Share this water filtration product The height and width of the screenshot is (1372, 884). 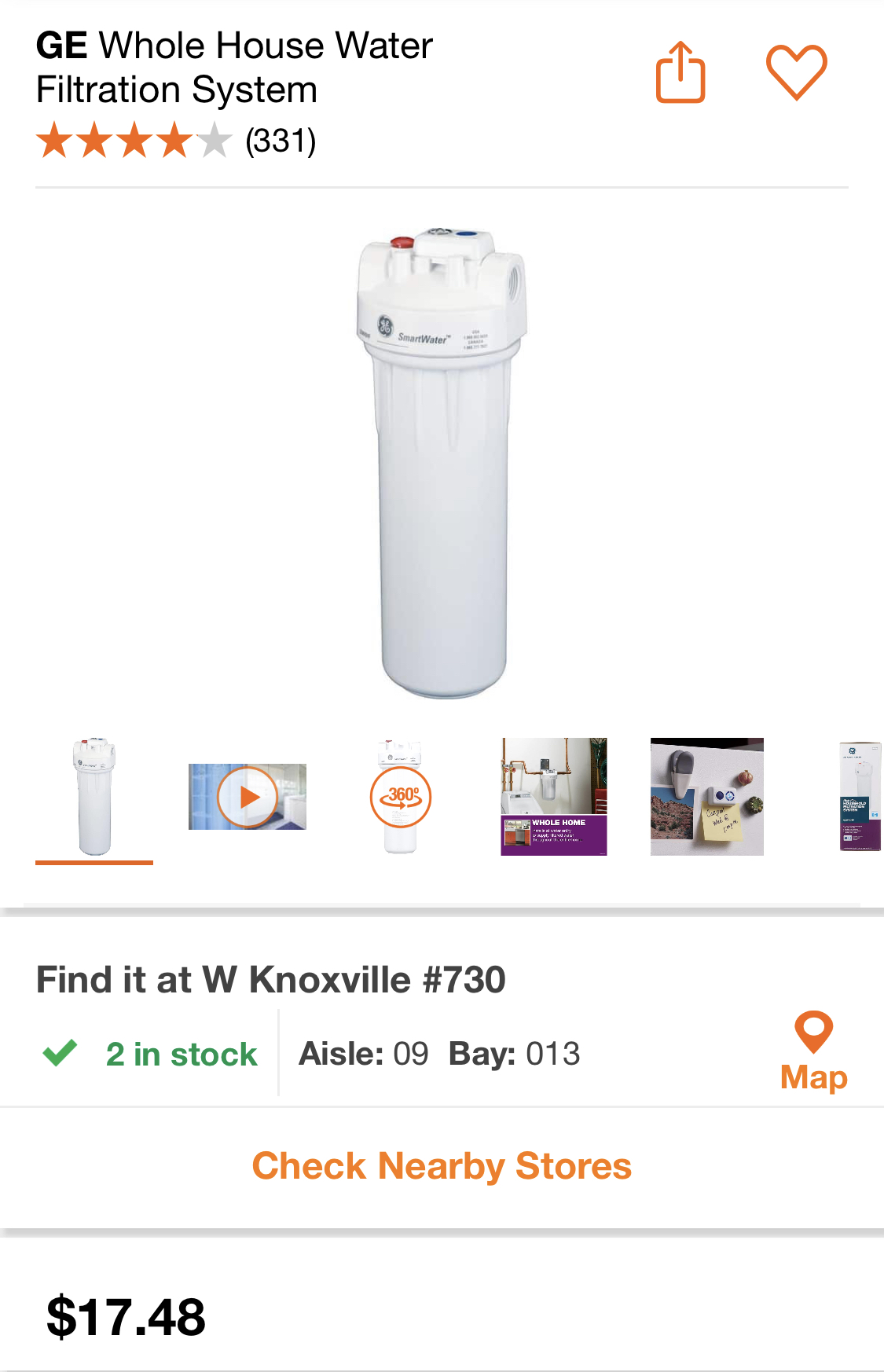(680, 72)
